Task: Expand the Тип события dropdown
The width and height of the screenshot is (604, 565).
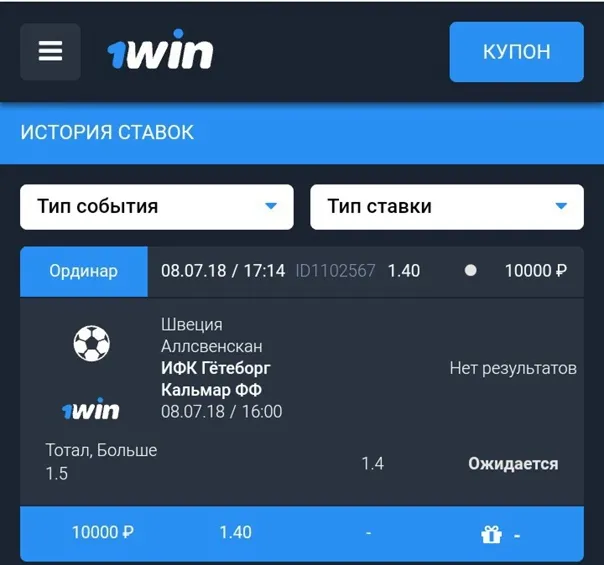Action: [157, 207]
